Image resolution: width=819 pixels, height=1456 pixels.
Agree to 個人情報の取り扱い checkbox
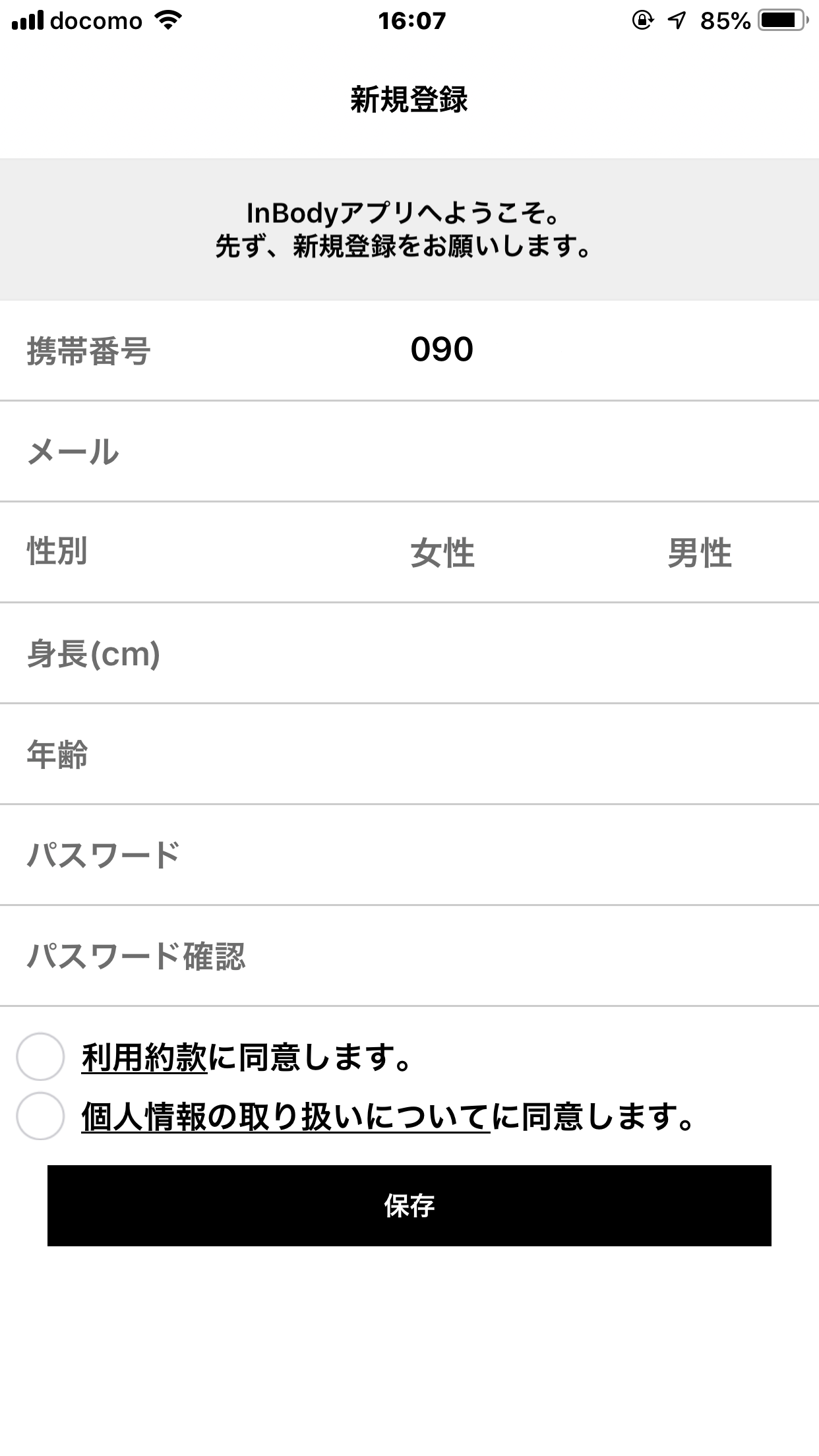click(40, 1116)
